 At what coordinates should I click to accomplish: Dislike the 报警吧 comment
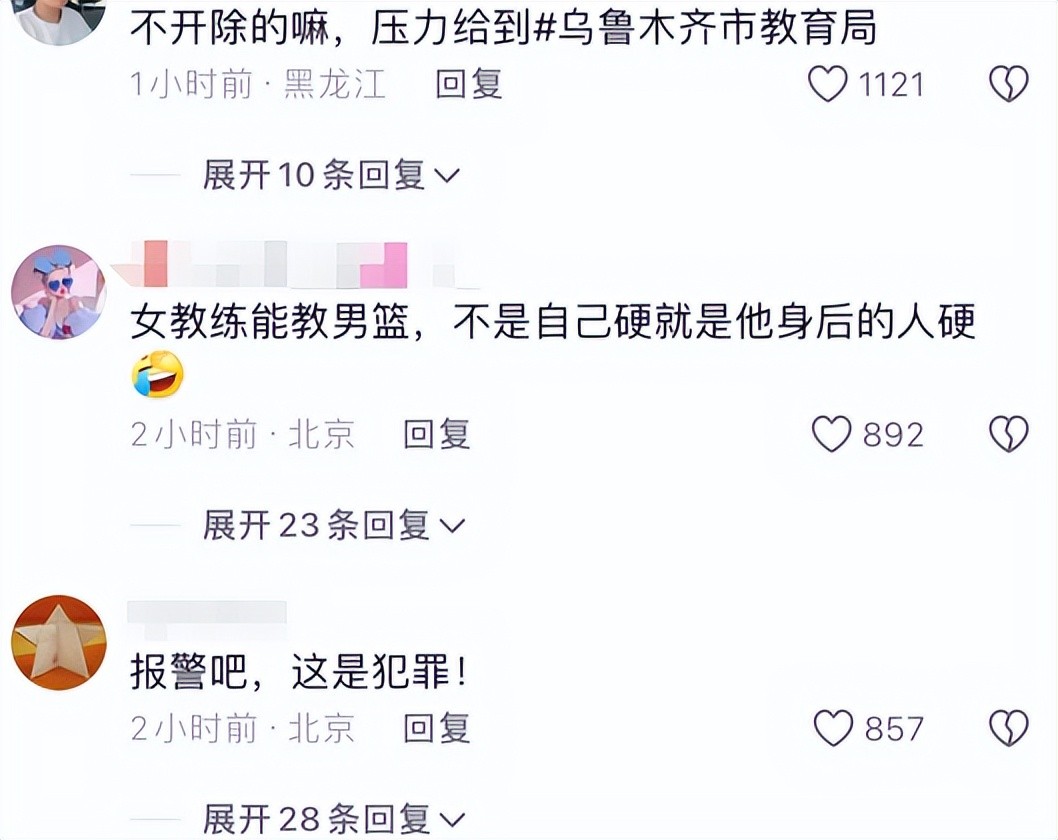pyautogui.click(x=1008, y=728)
